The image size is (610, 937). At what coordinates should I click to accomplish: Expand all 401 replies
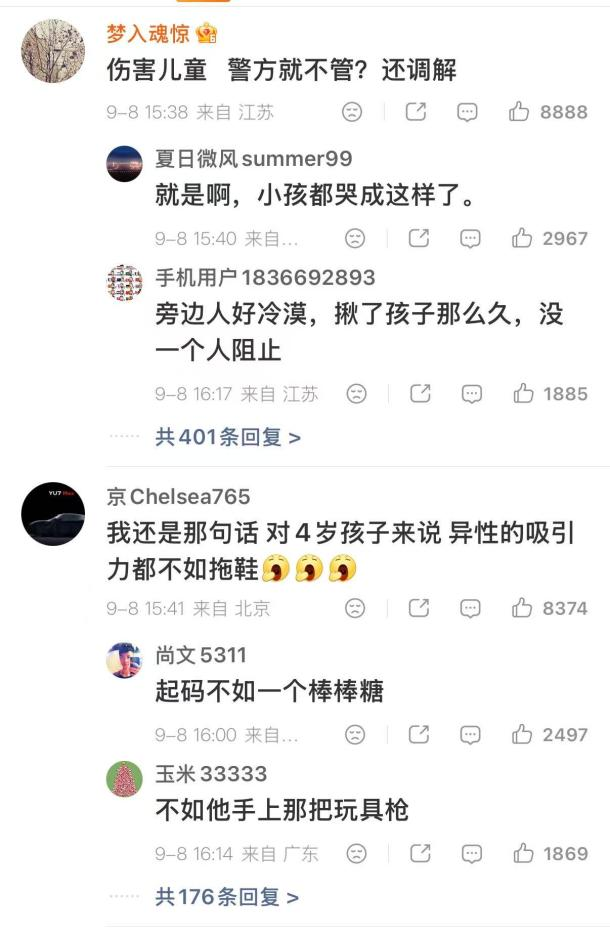click(x=228, y=437)
